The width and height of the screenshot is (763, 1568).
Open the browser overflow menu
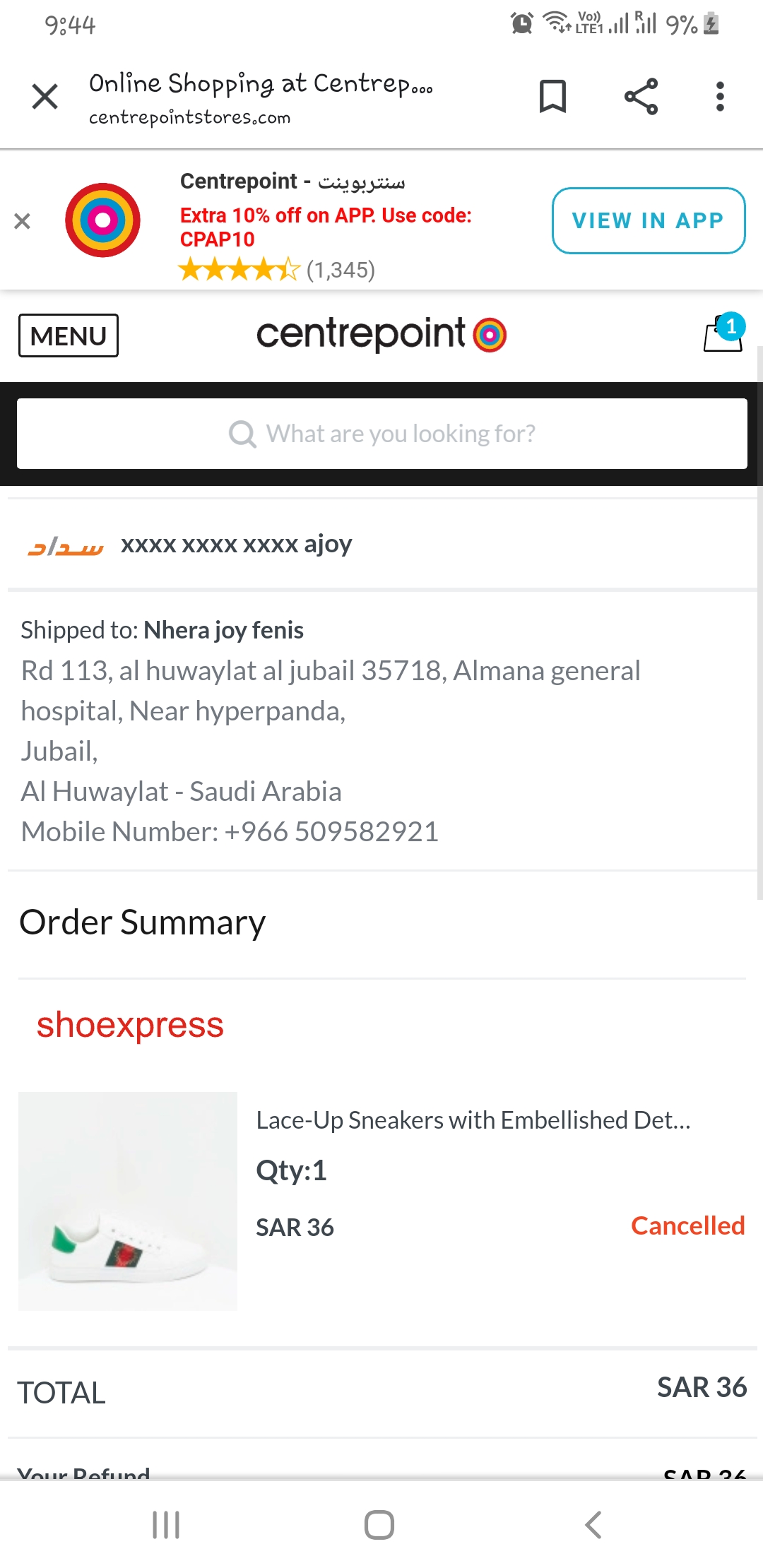tap(720, 96)
